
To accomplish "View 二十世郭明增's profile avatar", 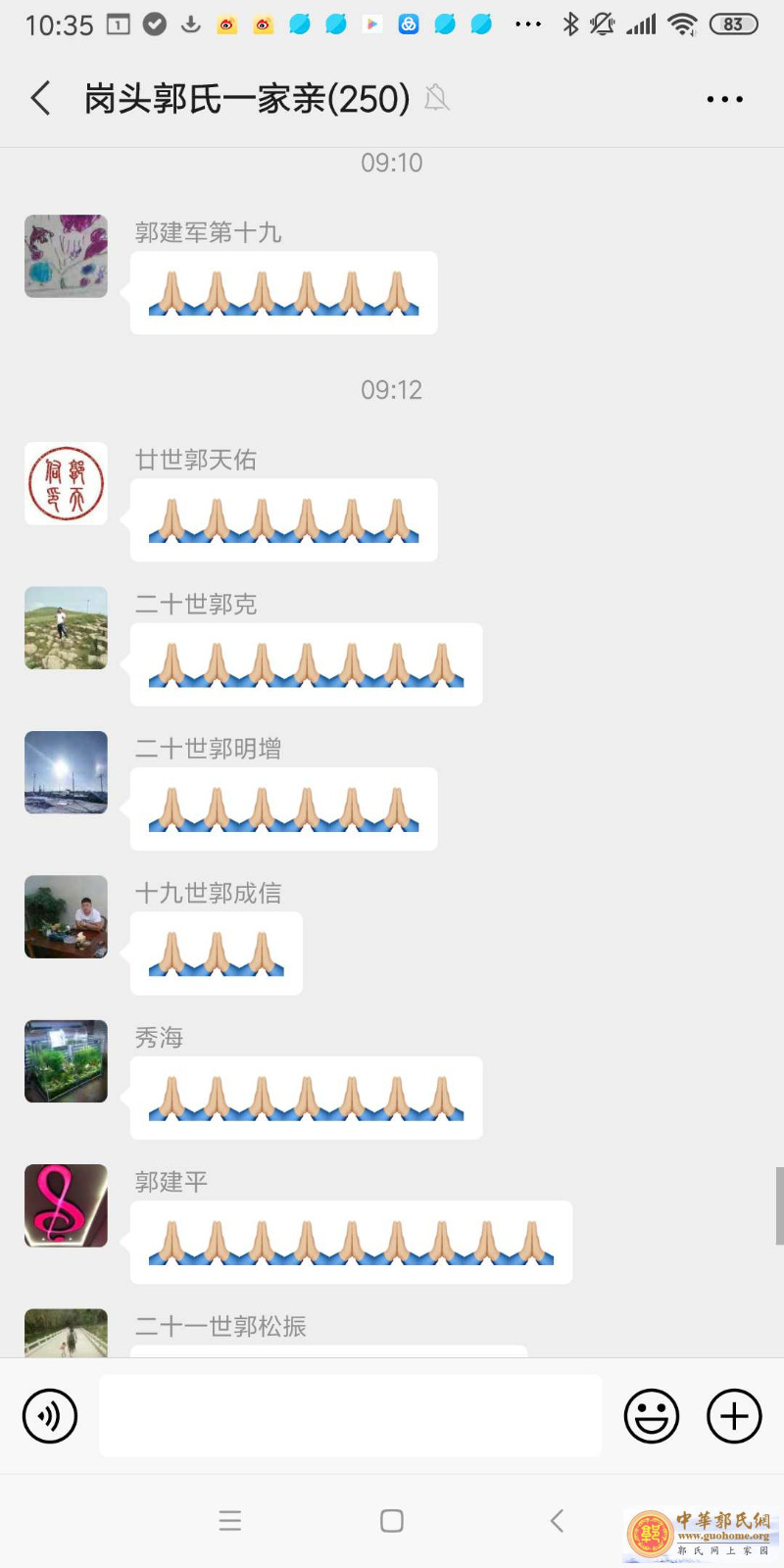I will (x=66, y=772).
